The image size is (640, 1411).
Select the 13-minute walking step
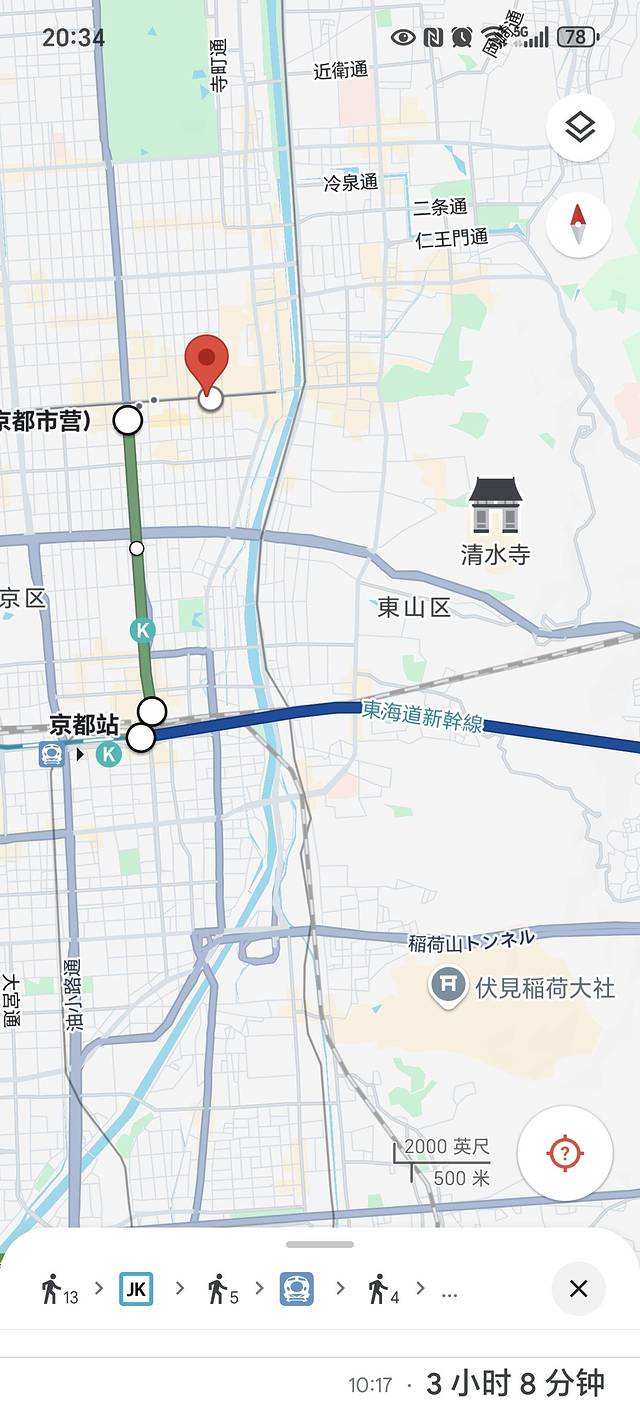tap(59, 1289)
